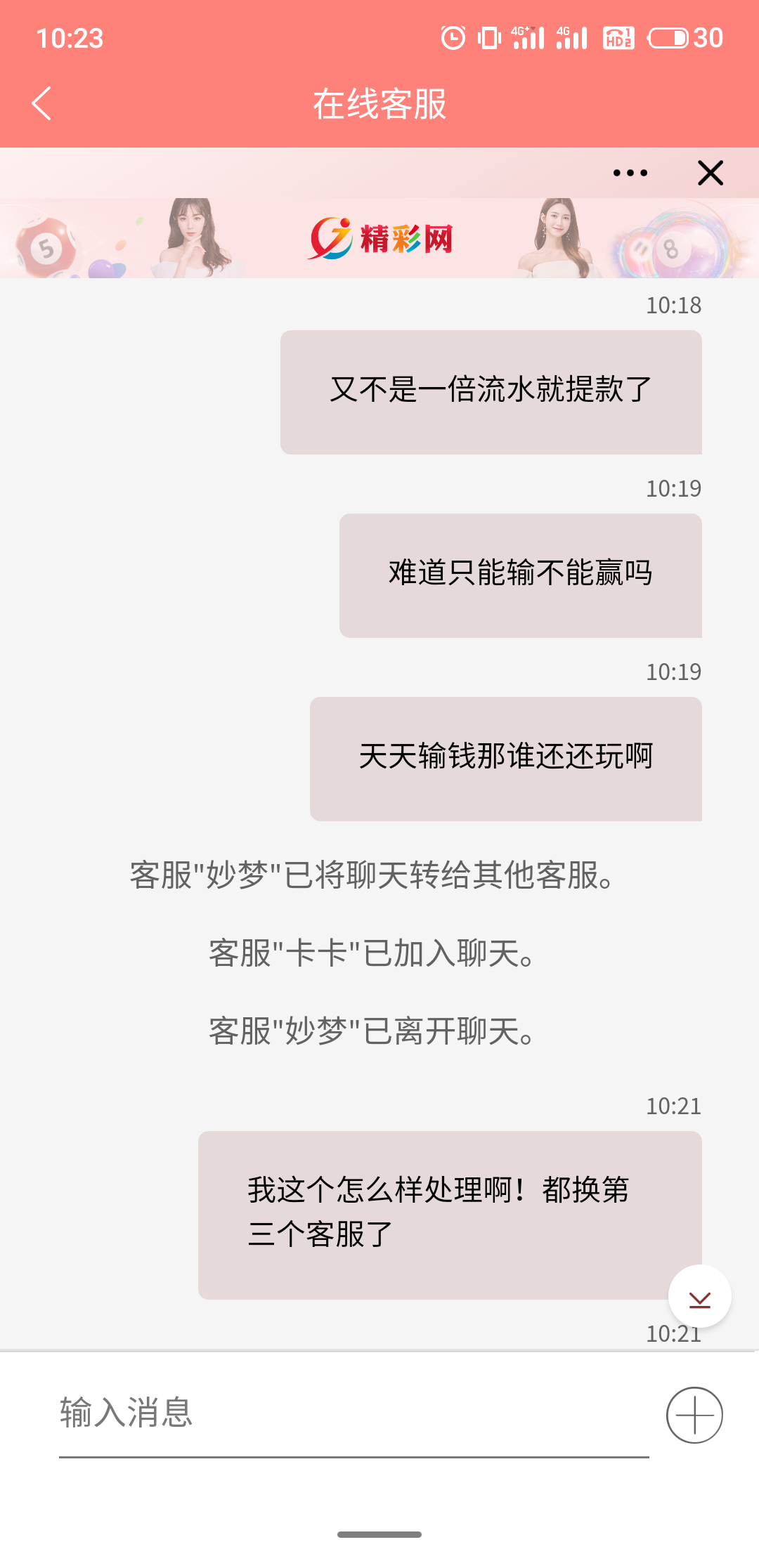Tap the battery icon showing 30 percent
This screenshot has height=1568, width=759.
coord(669,39)
